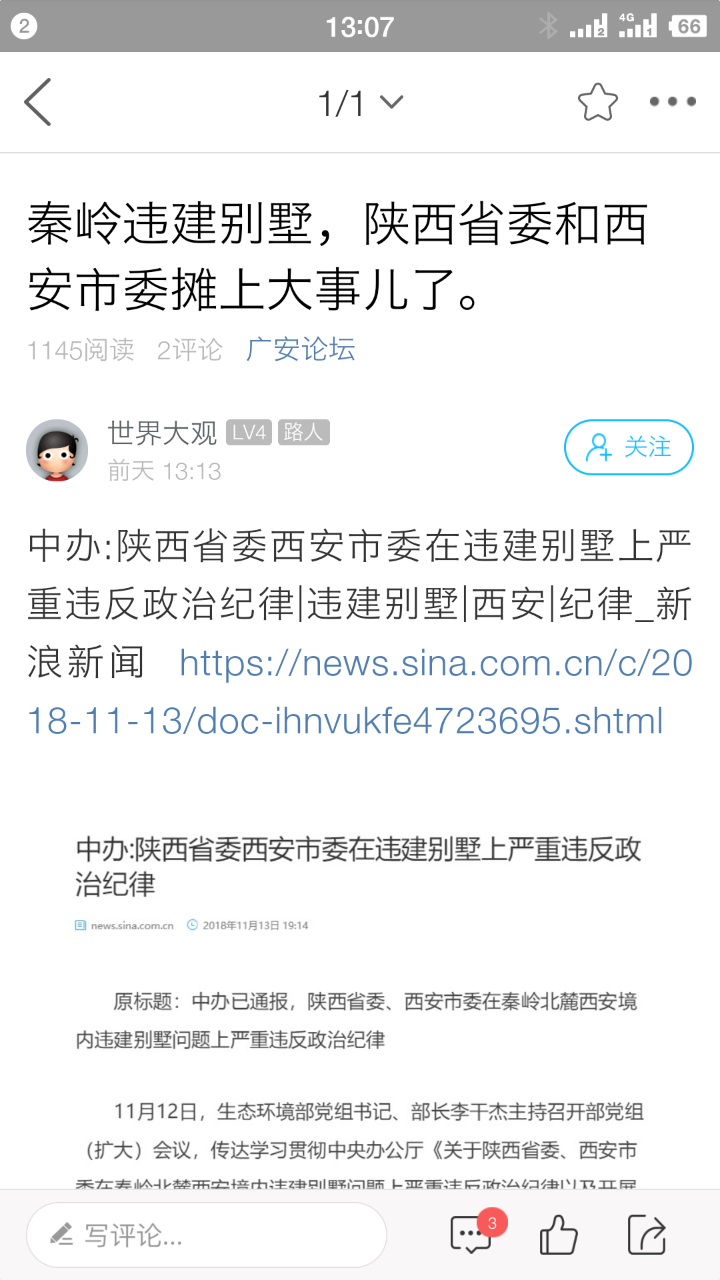This screenshot has width=720, height=1280.
Task: Open the three-dot overflow menu
Action: coord(672,102)
